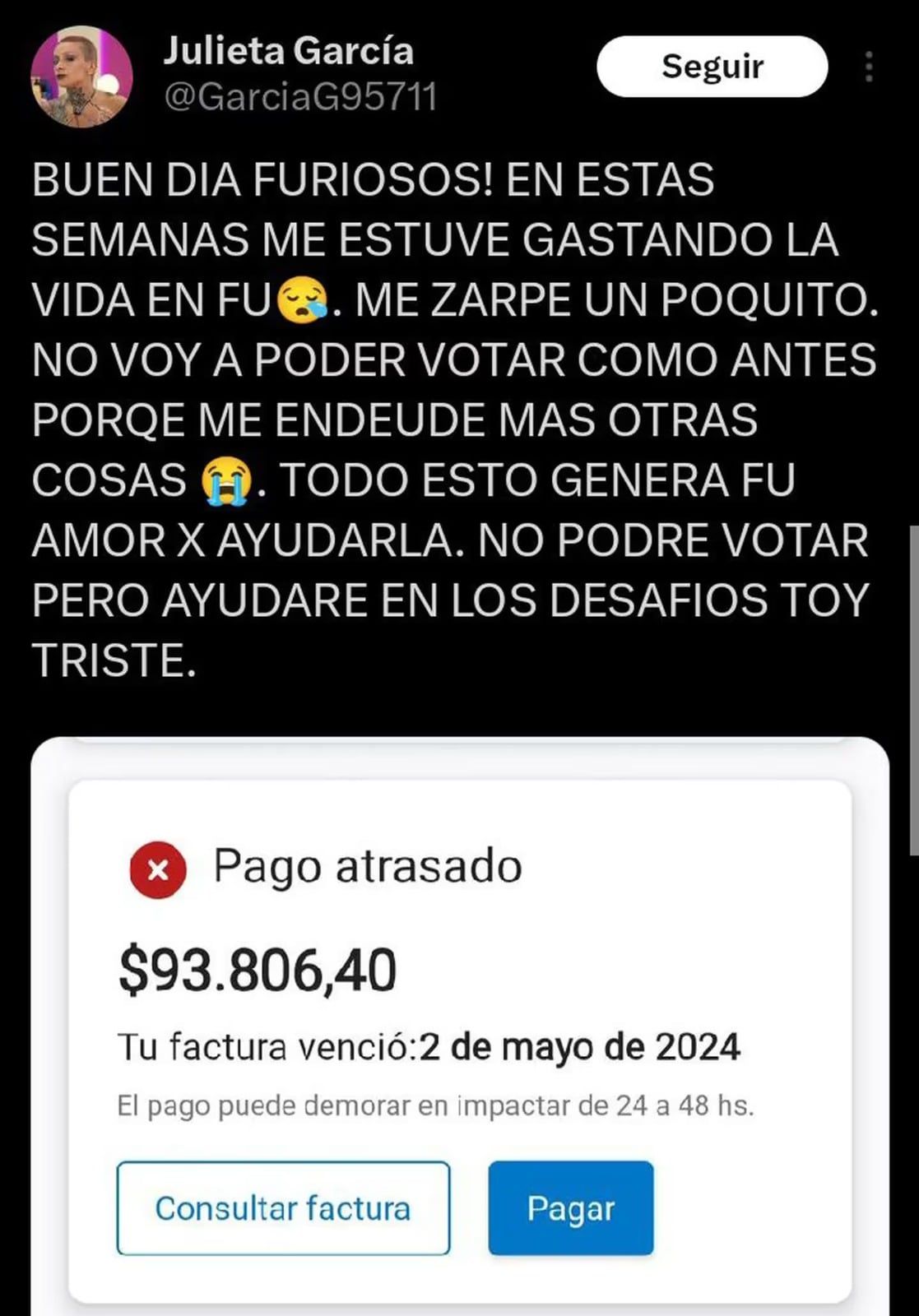Click the Pagar button
The width and height of the screenshot is (919, 1316).
click(x=573, y=1207)
